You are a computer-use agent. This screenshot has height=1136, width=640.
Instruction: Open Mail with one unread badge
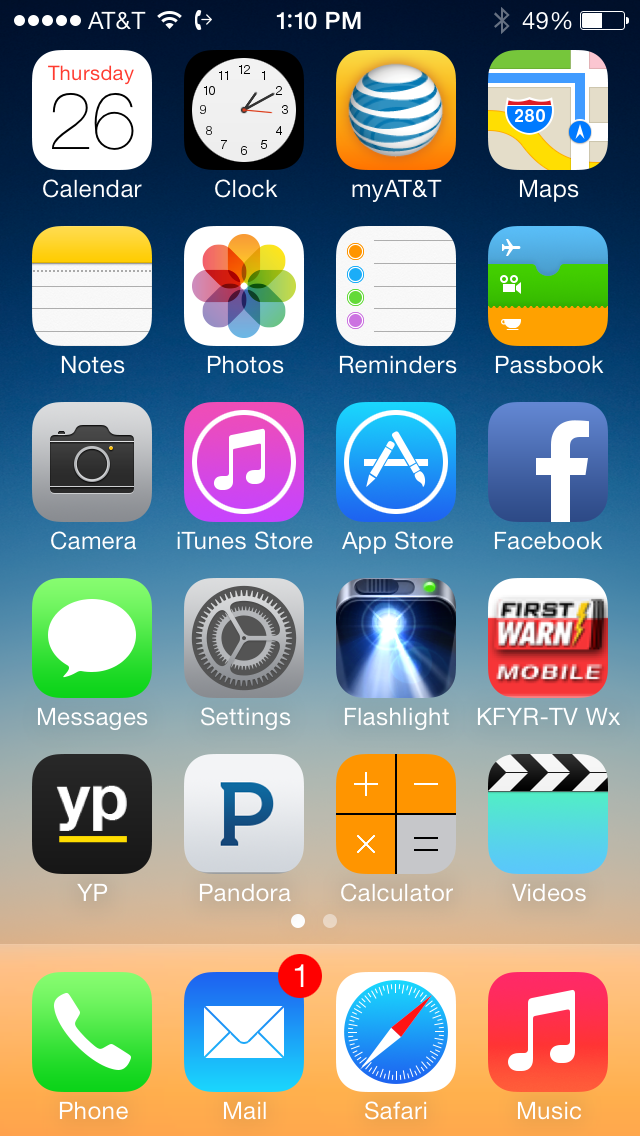click(244, 1032)
